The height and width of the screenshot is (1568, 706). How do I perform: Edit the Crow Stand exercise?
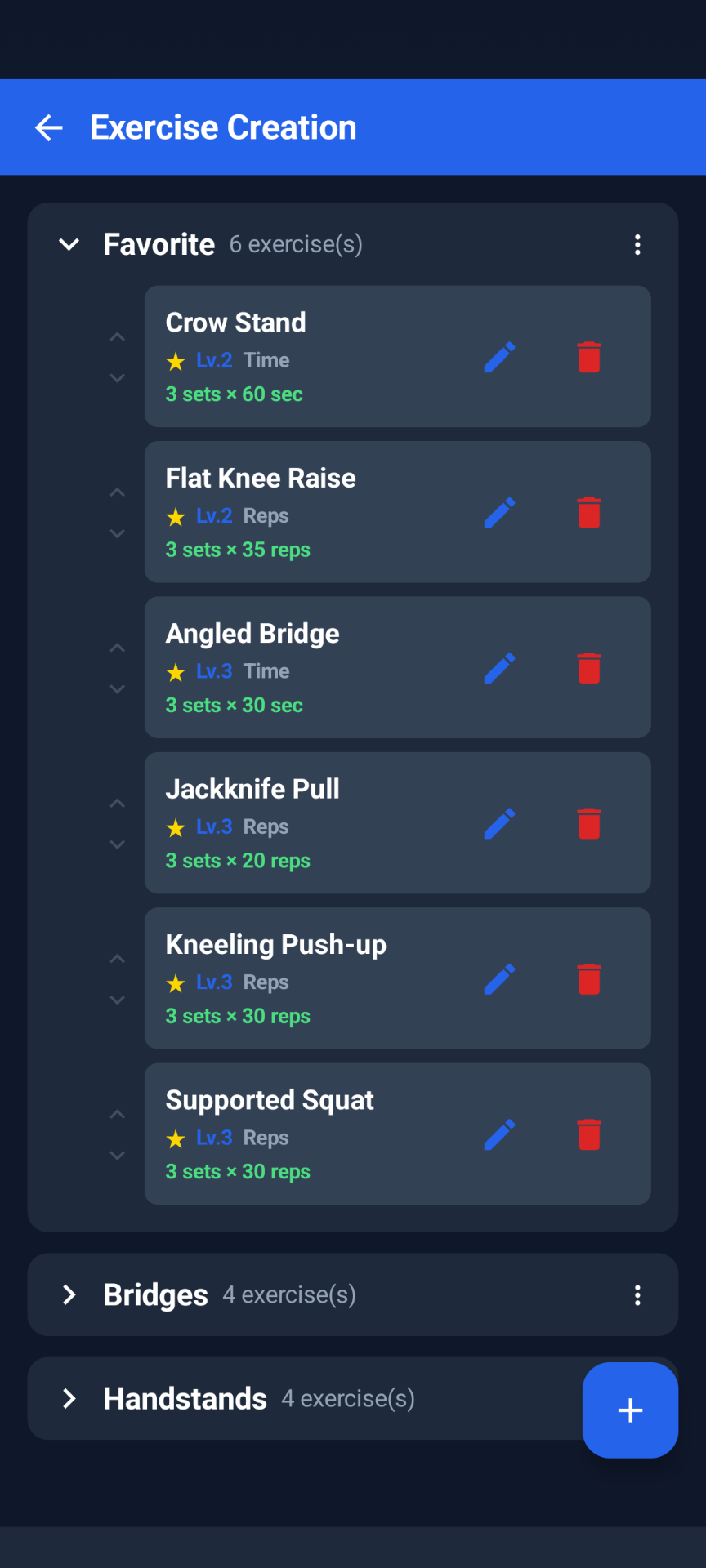coord(499,357)
